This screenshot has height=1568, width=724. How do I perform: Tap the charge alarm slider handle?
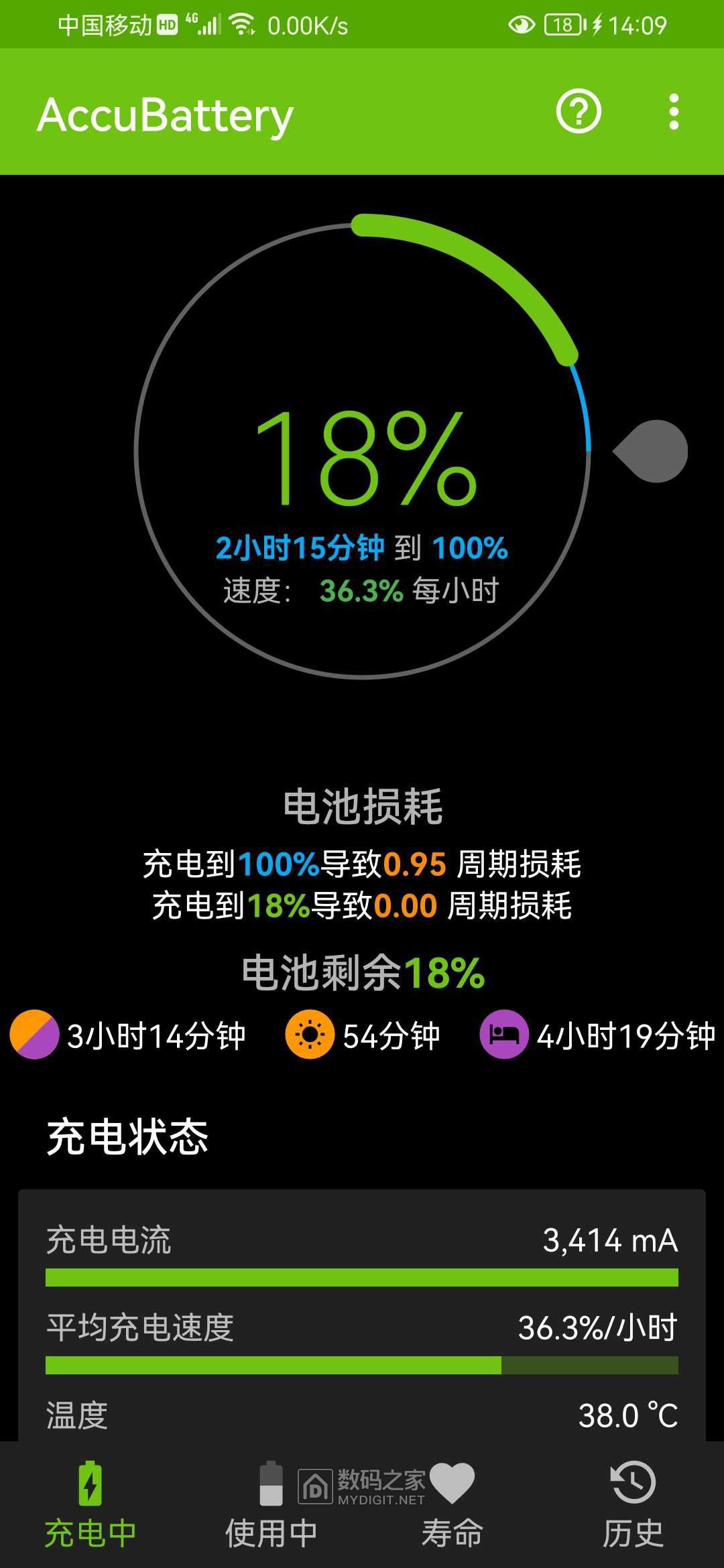652,451
